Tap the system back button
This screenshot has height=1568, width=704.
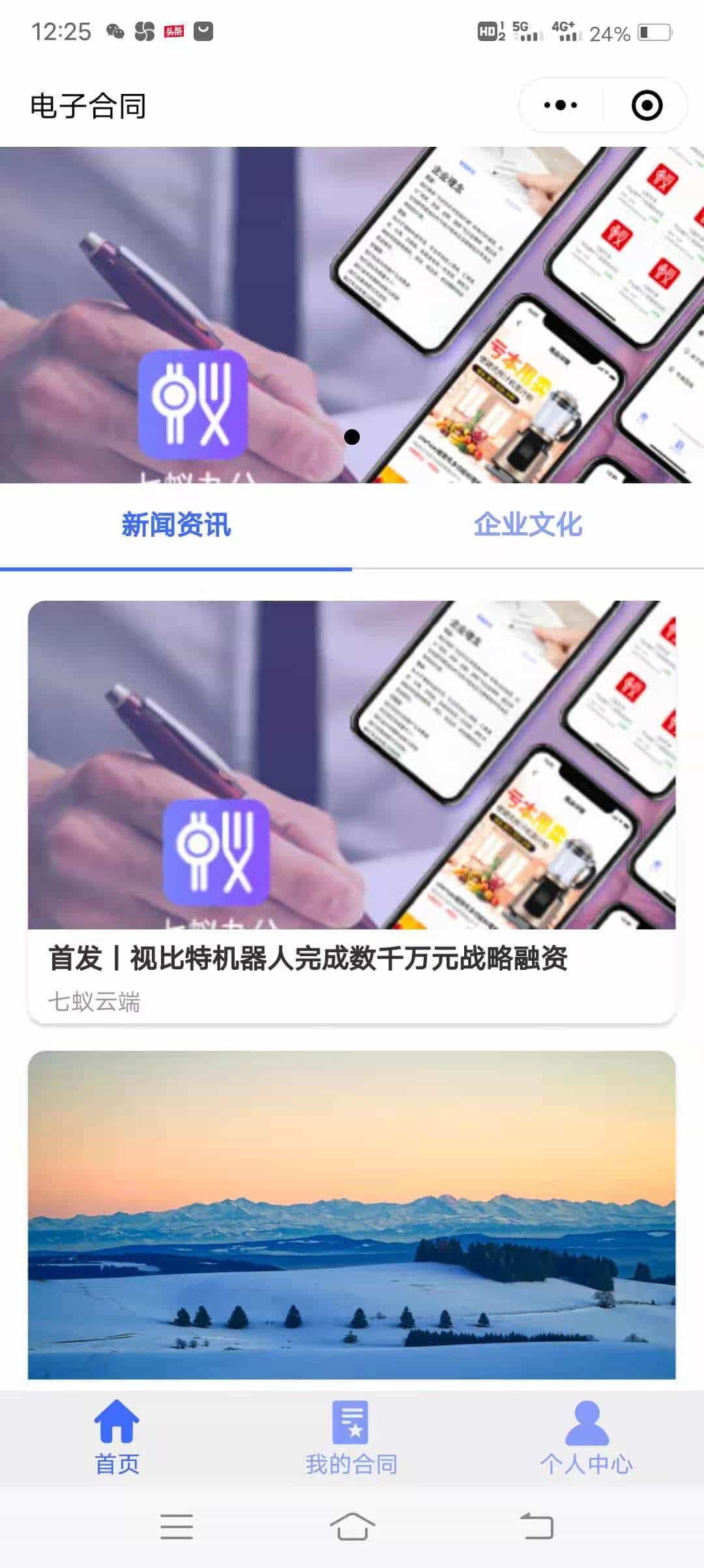[x=536, y=1526]
